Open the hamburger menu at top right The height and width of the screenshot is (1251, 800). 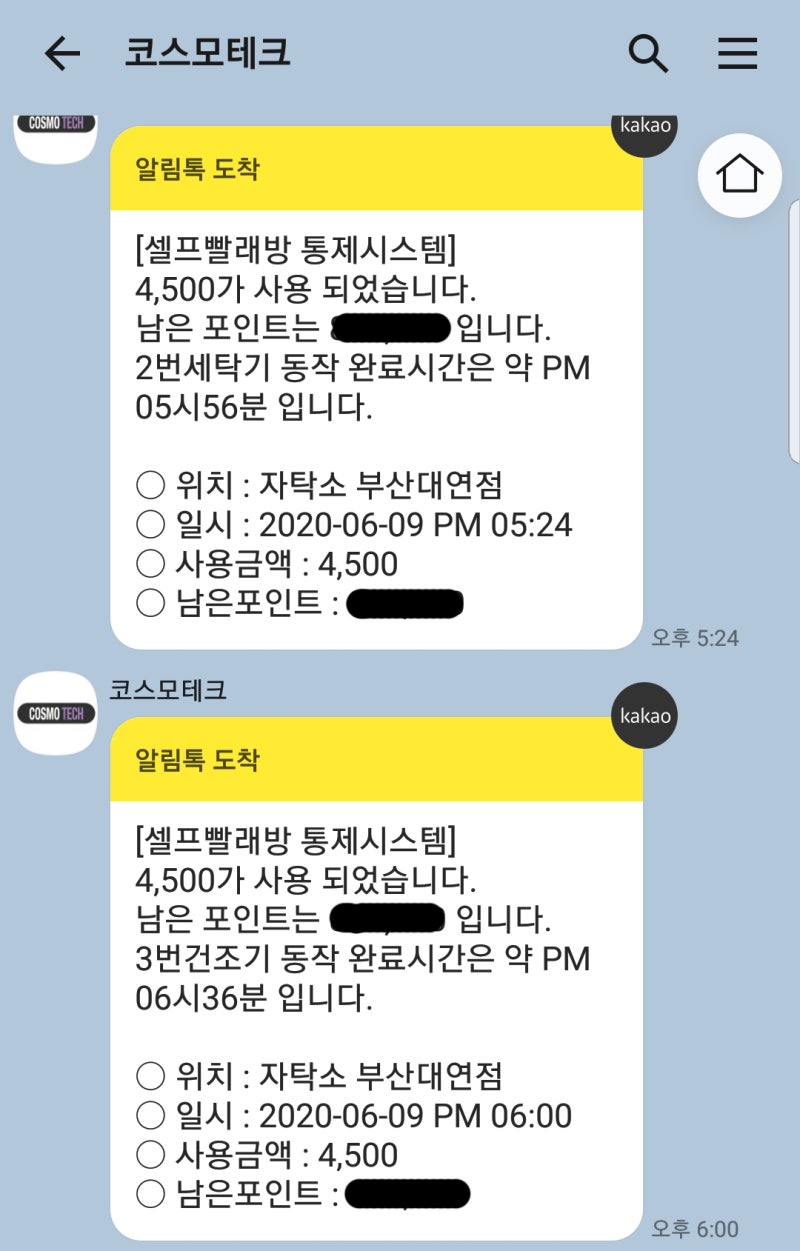pos(738,55)
